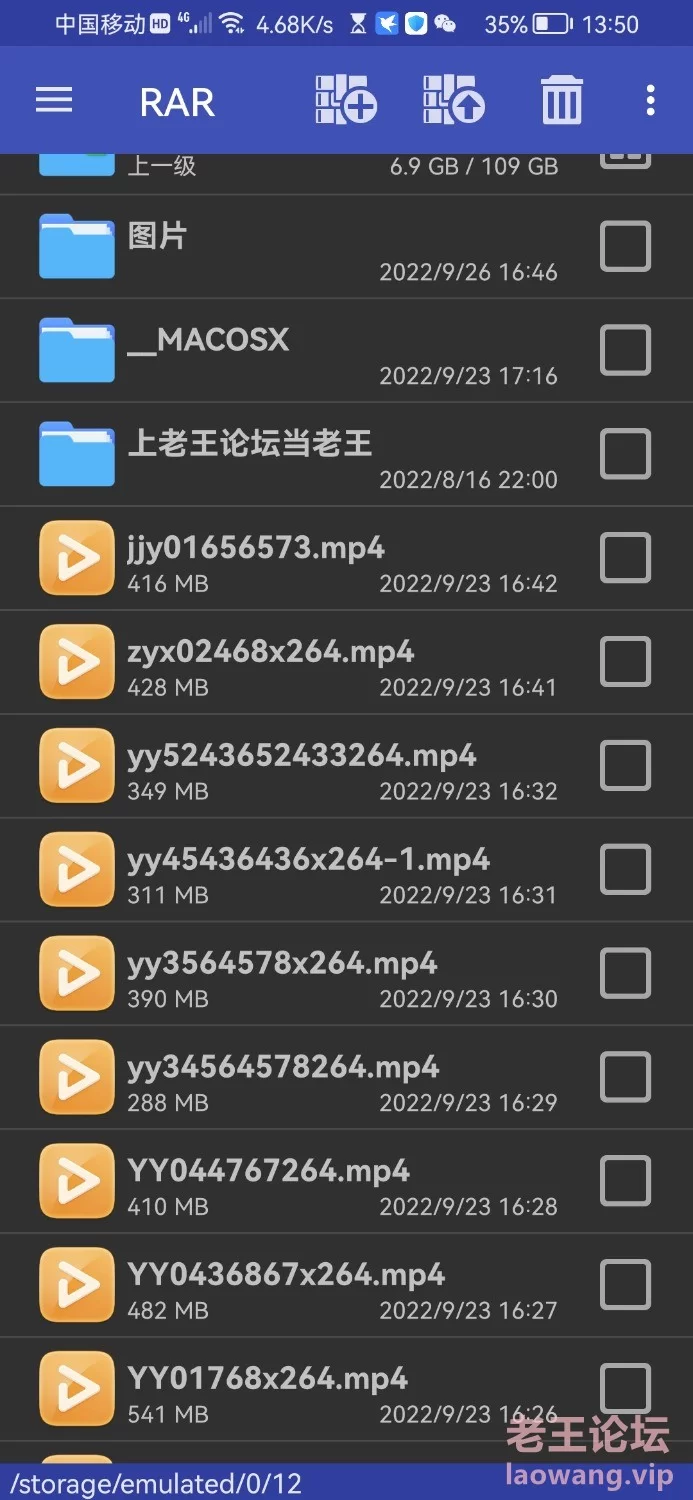Viewport: 693px width, 1500px height.
Task: Open the 上老王论坛当老王 folder
Action: click(346, 454)
